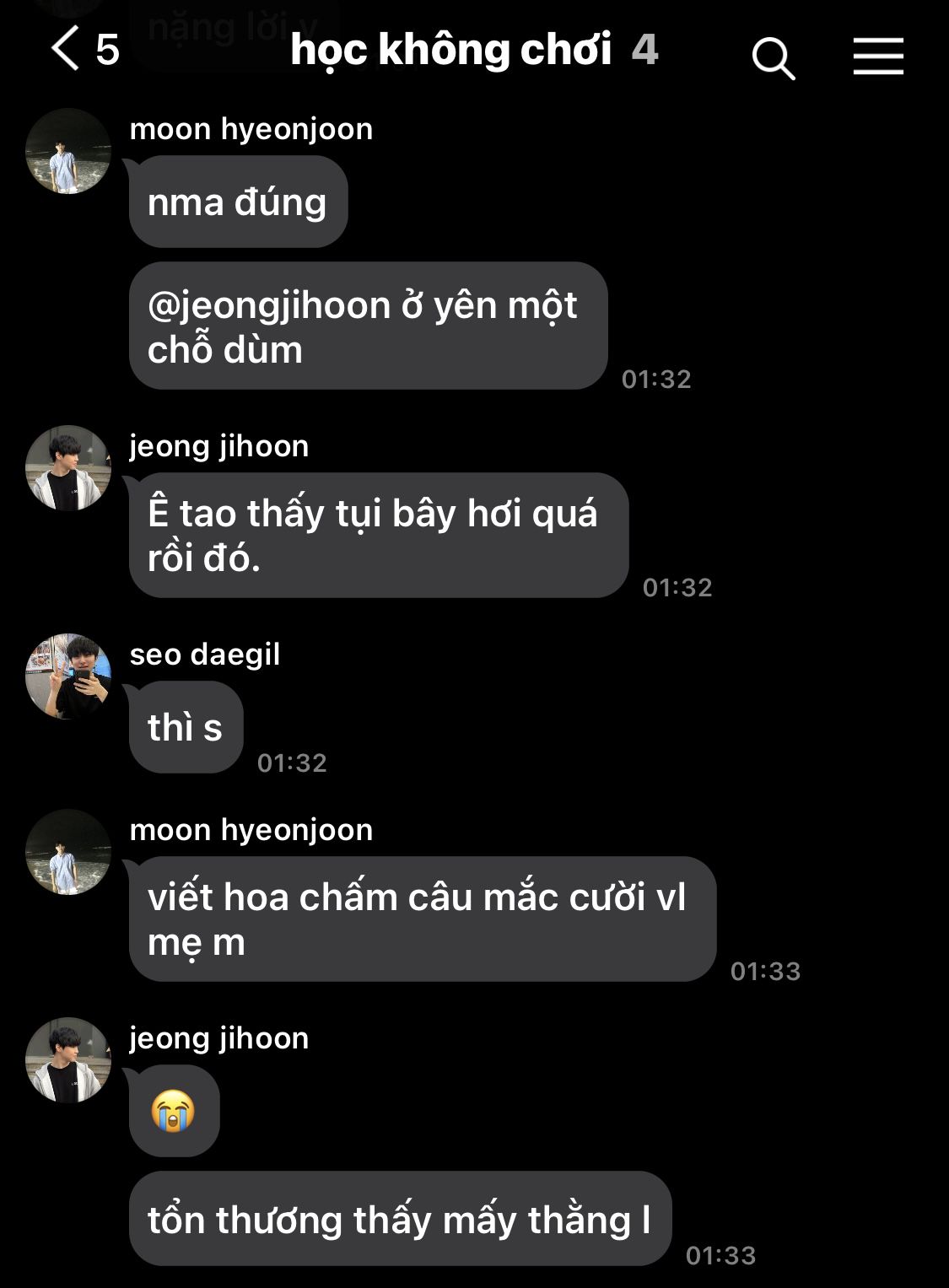Image resolution: width=949 pixels, height=1288 pixels.
Task: Open seo daegil's profile picture
Action: point(68,676)
